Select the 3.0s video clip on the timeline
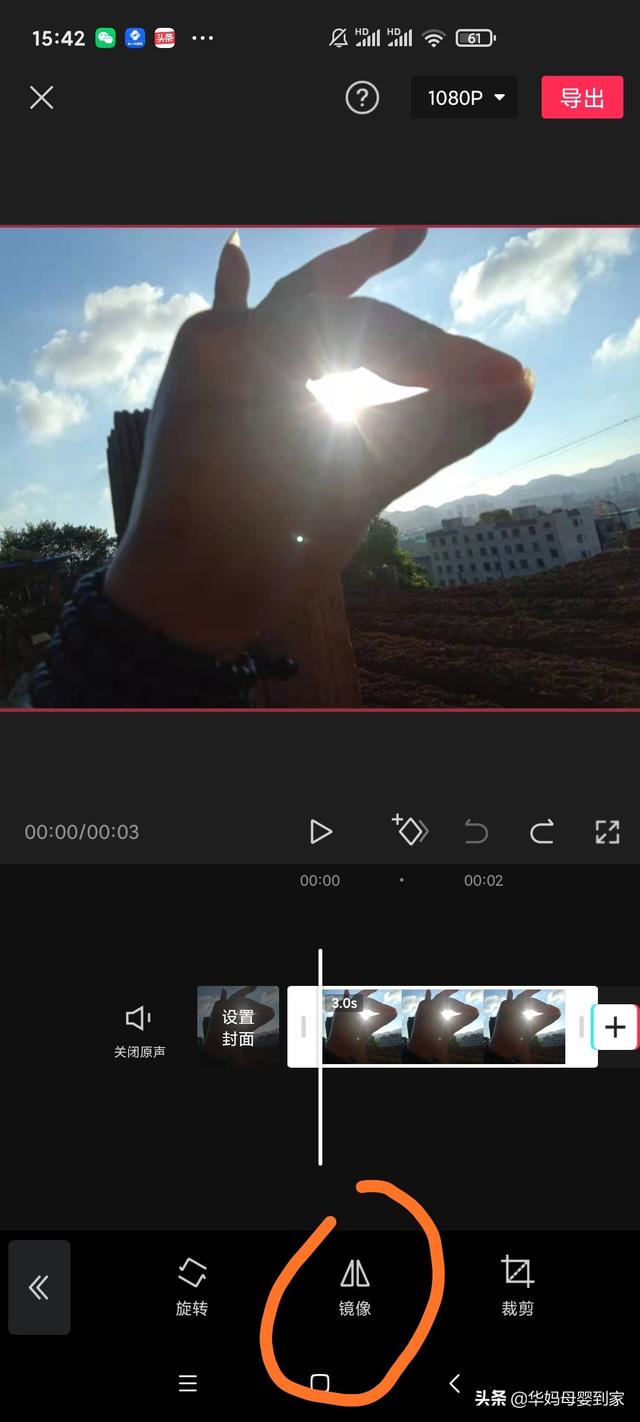Viewport: 640px width, 1422px height. [x=442, y=1027]
